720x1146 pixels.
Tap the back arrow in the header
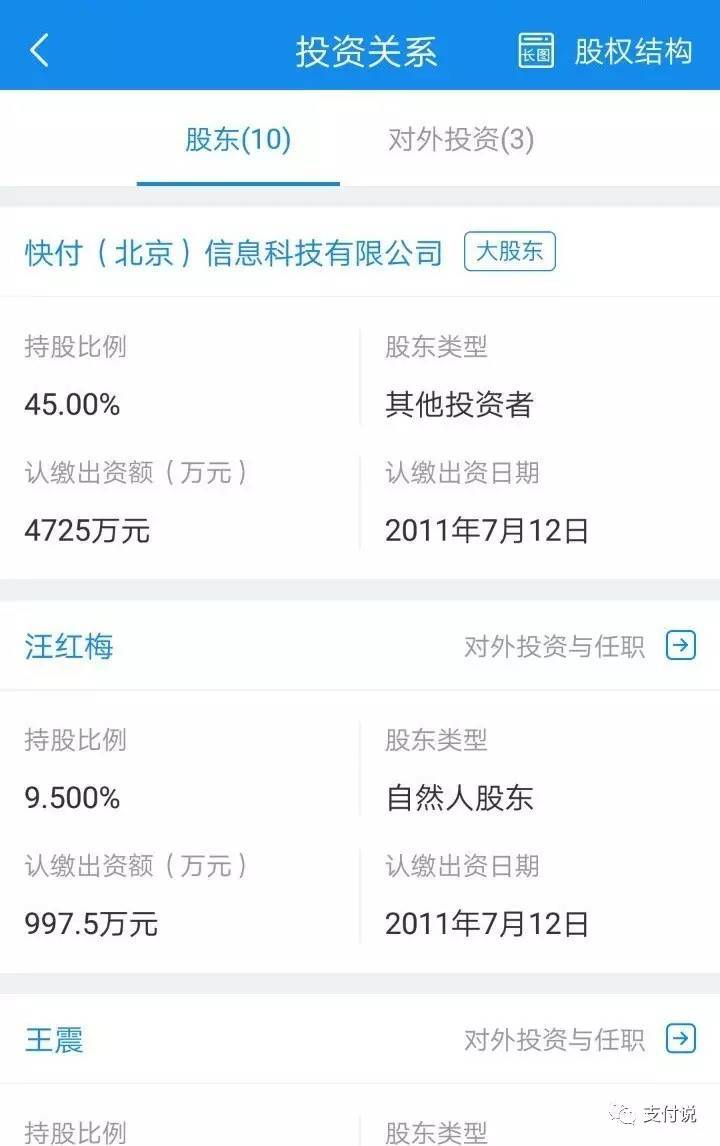[39, 47]
